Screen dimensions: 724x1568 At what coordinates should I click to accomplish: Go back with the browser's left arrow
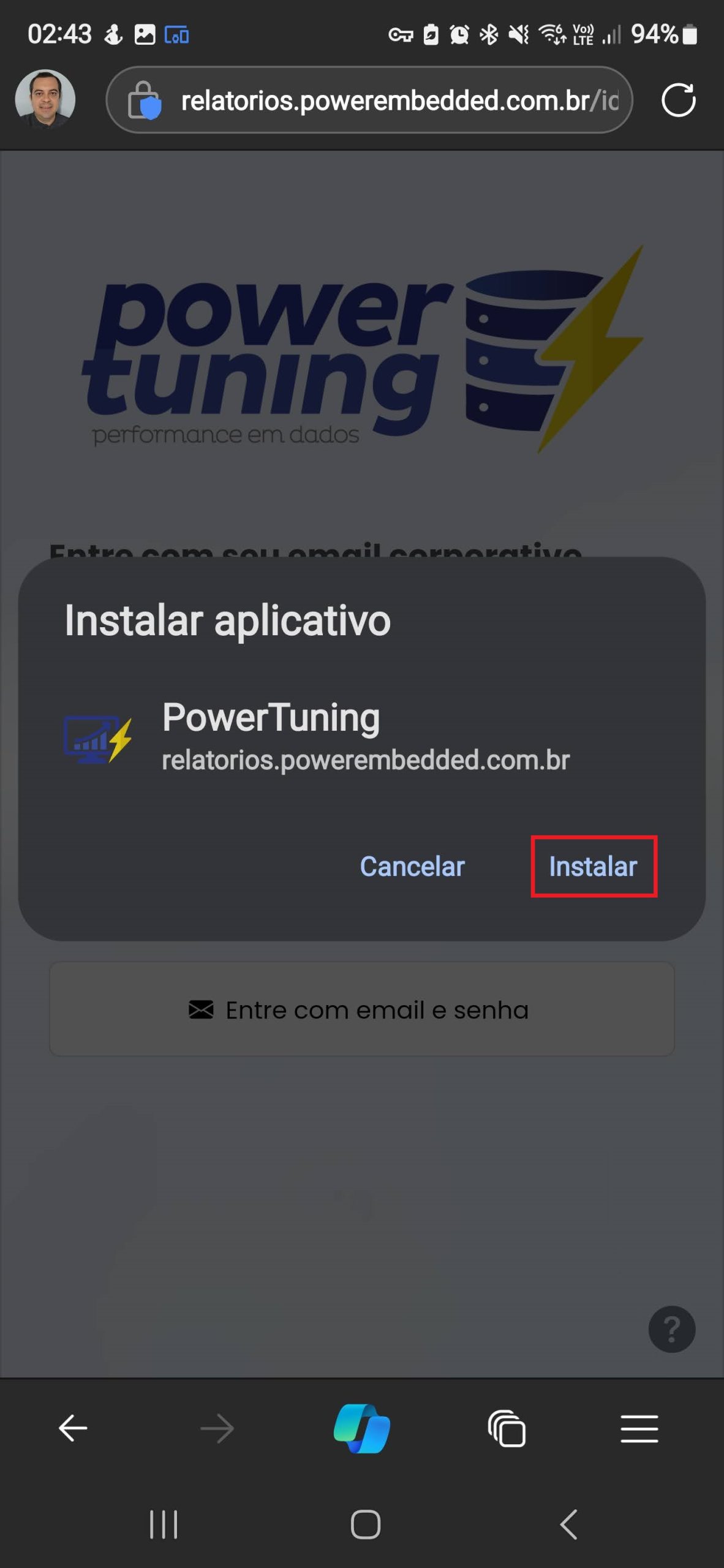click(73, 1428)
